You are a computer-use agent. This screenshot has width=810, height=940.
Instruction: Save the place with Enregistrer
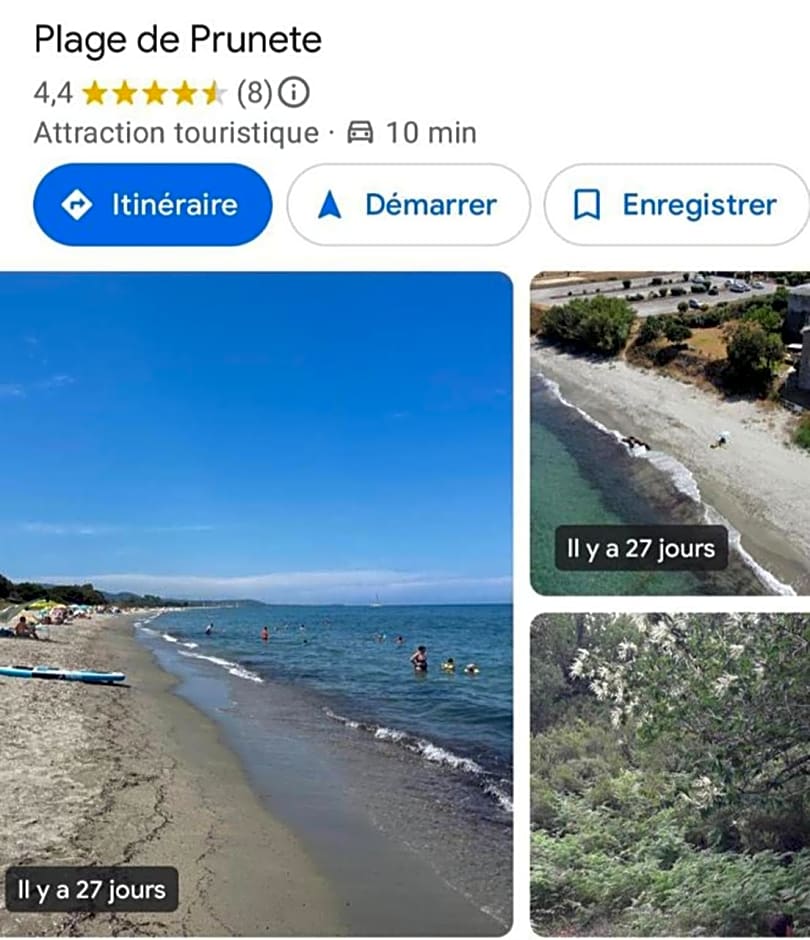click(676, 205)
